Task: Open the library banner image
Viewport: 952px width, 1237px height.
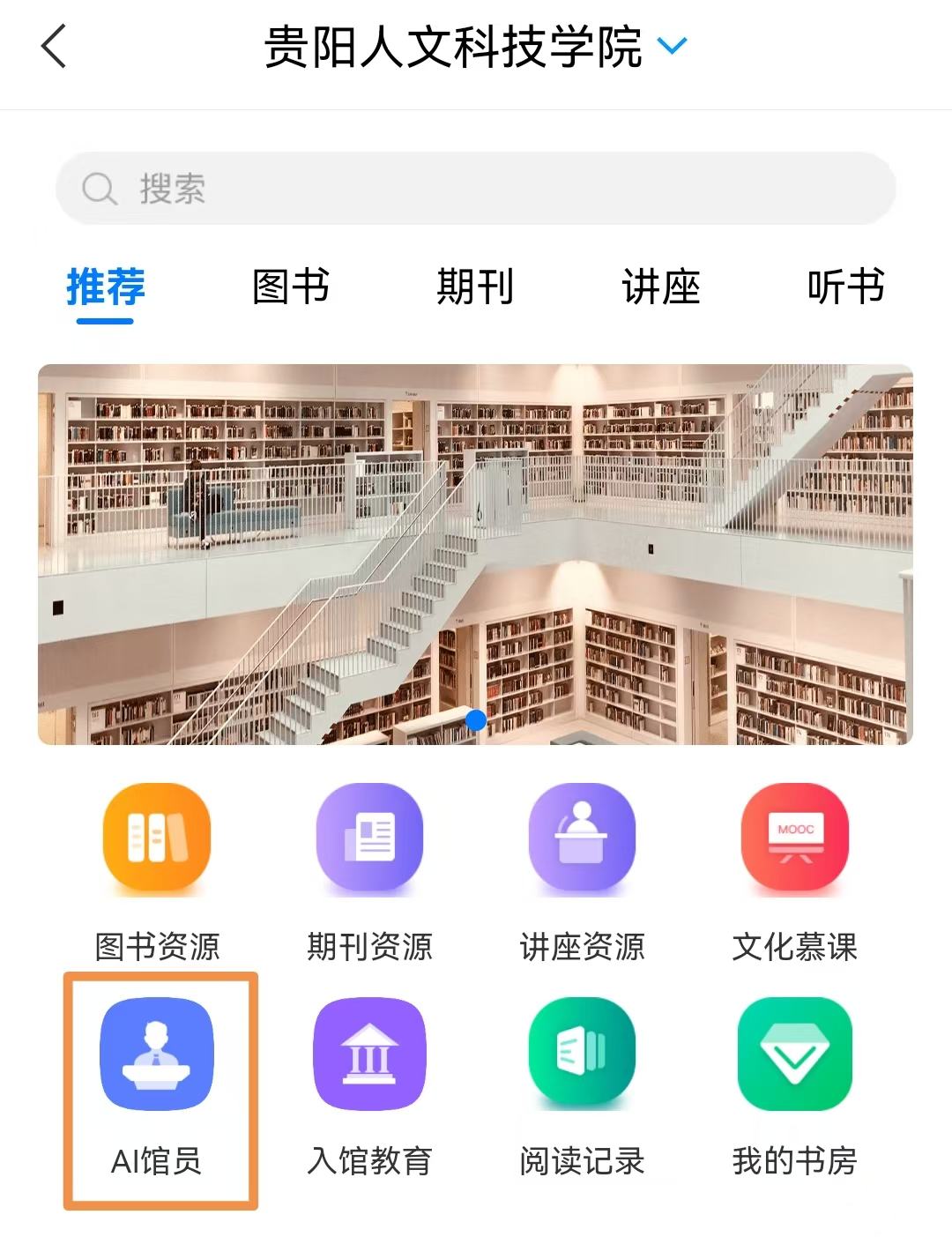Action: click(x=476, y=554)
